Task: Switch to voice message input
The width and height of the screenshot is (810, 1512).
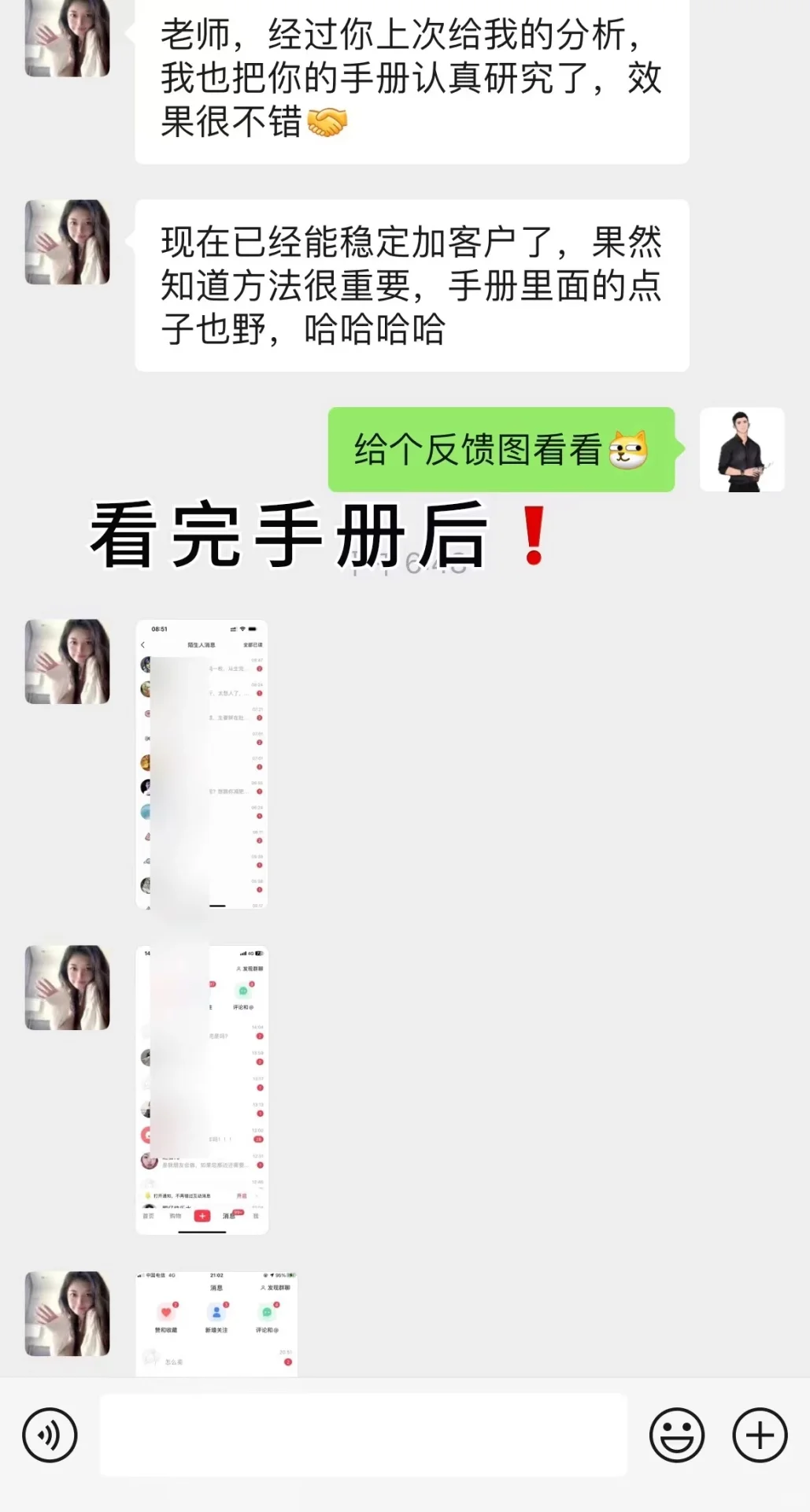Action: [x=50, y=1435]
